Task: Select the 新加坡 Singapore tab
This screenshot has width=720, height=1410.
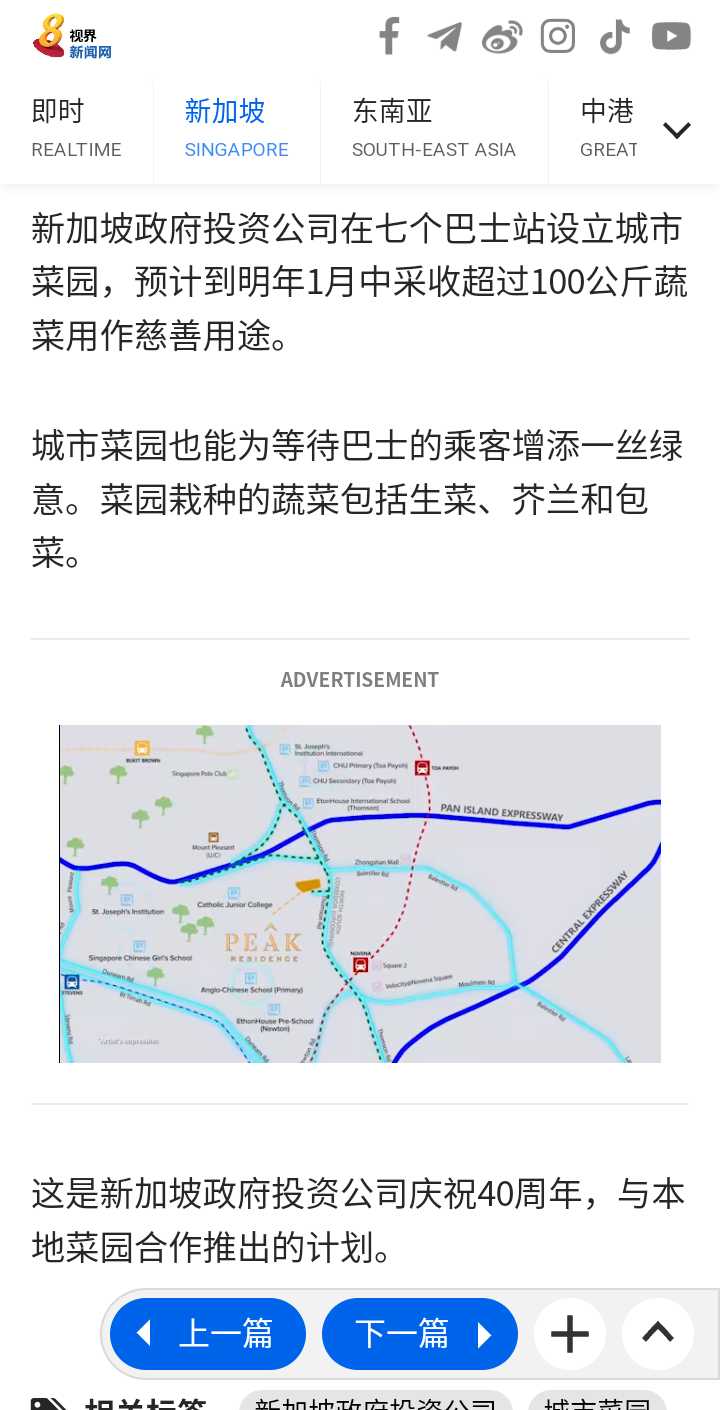Action: coord(237,130)
